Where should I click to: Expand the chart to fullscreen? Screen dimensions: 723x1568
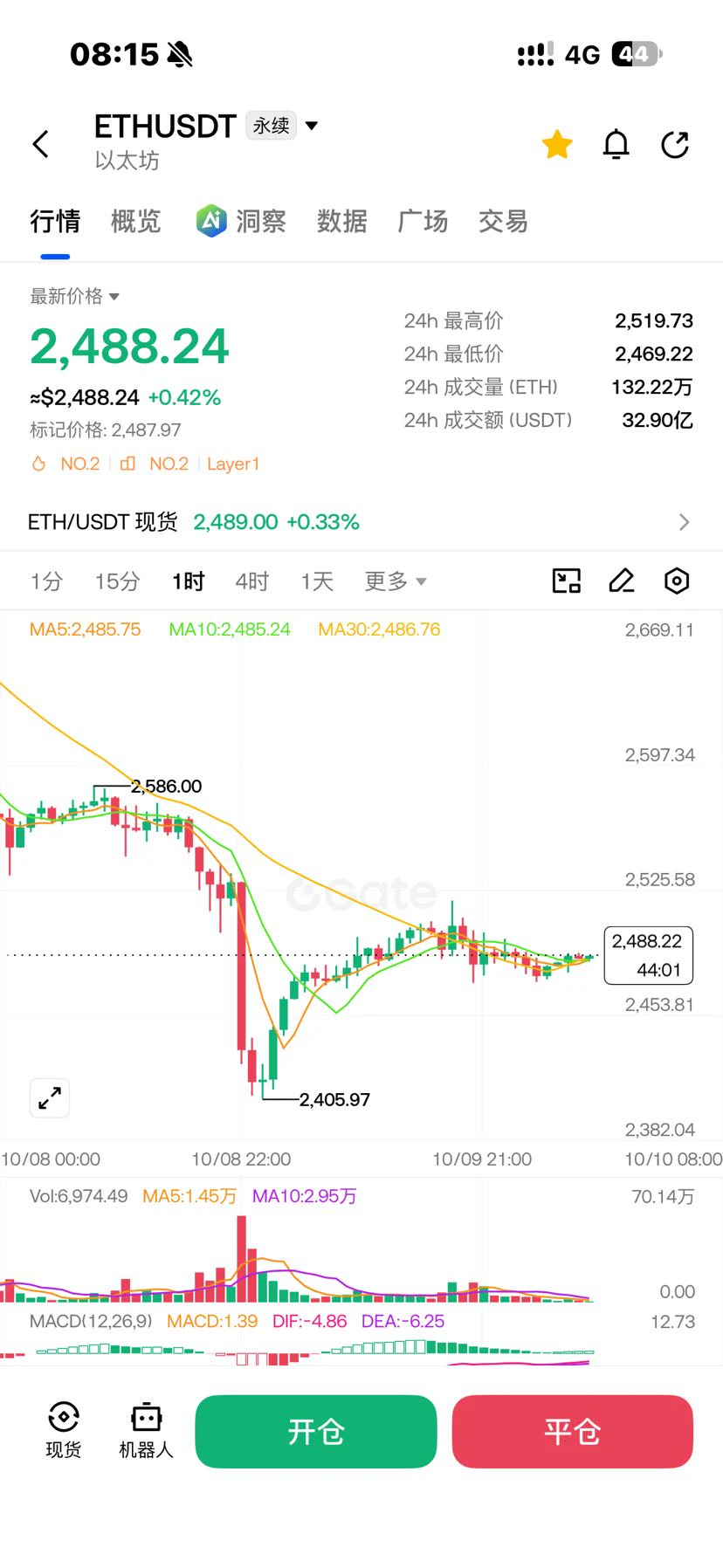(x=50, y=1097)
